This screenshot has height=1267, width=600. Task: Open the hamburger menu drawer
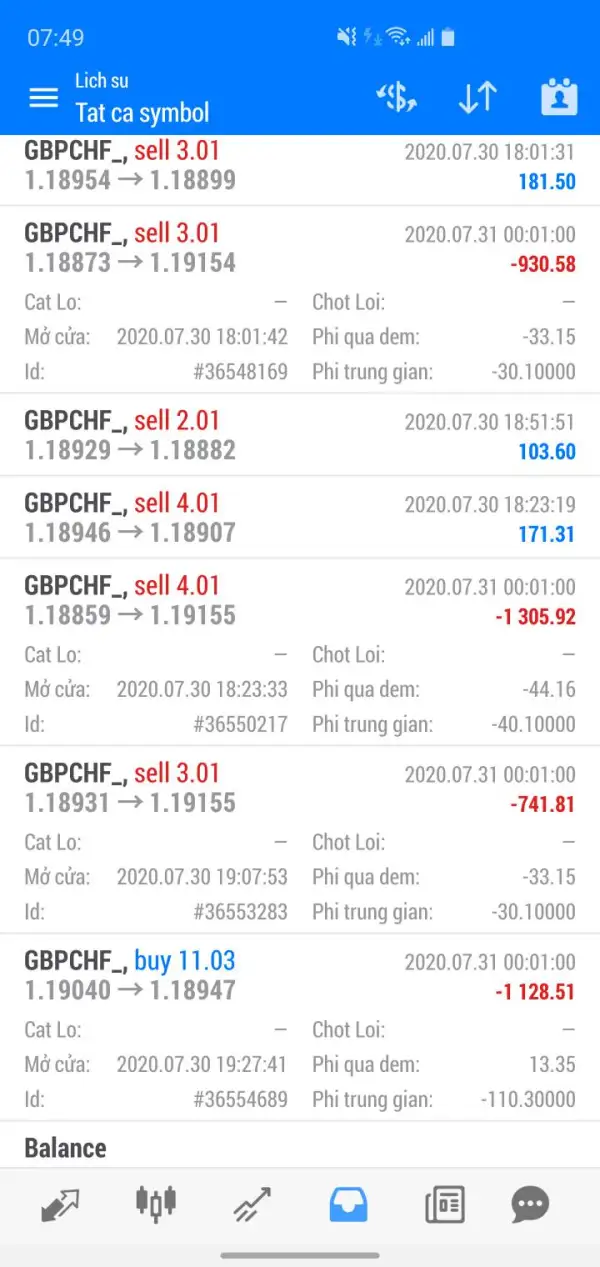[43, 97]
